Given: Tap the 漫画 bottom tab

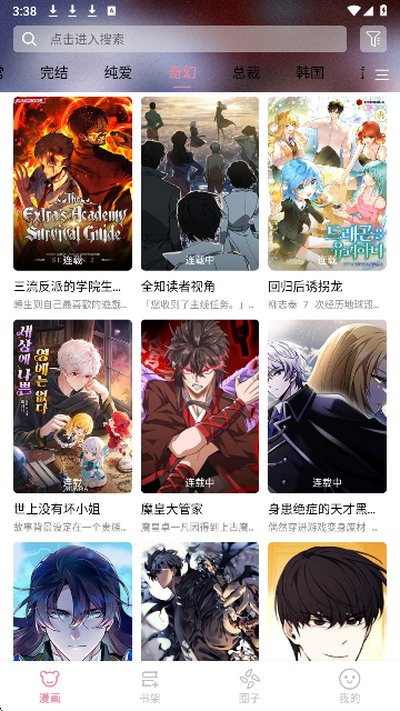Looking at the screenshot, I should [x=50, y=686].
